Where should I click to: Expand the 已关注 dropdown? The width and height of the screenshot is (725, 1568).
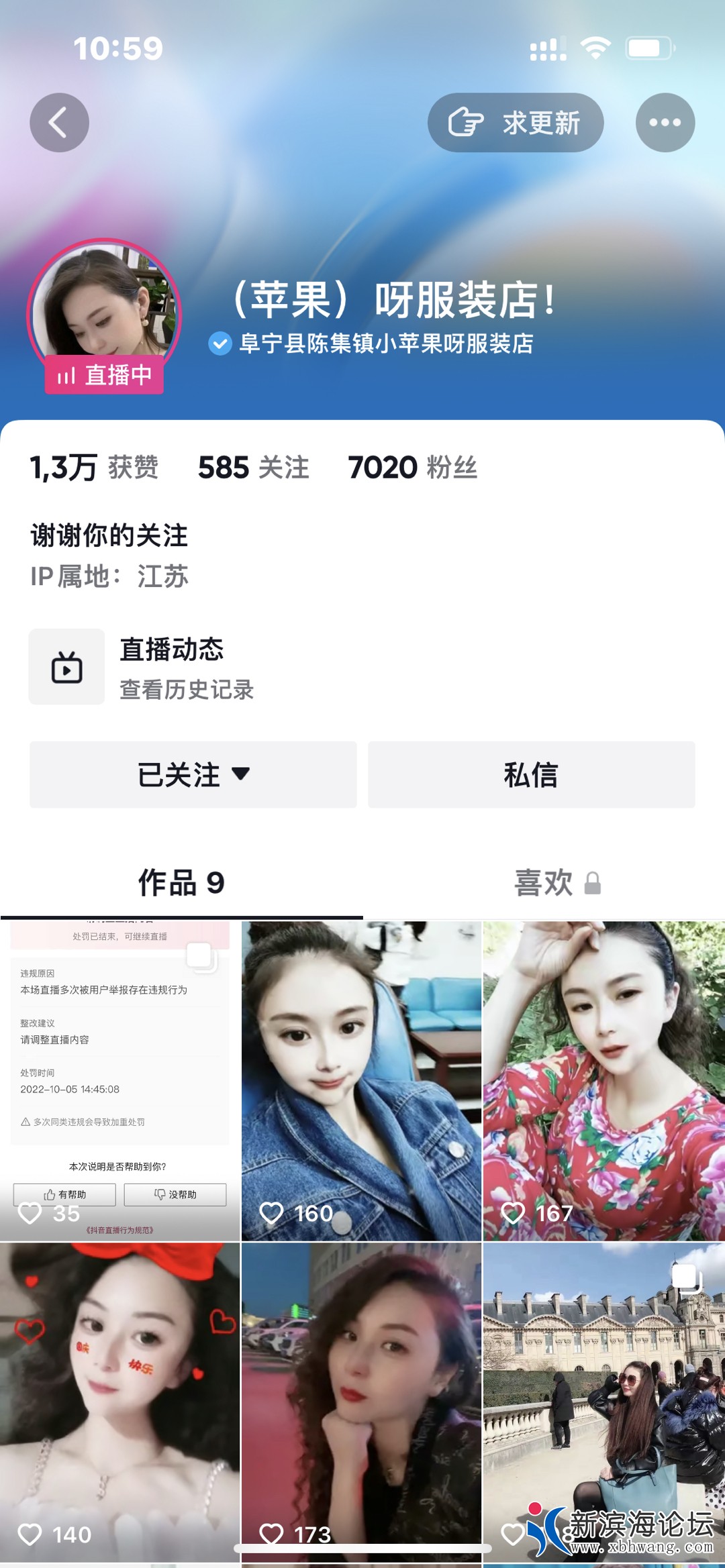coord(193,775)
